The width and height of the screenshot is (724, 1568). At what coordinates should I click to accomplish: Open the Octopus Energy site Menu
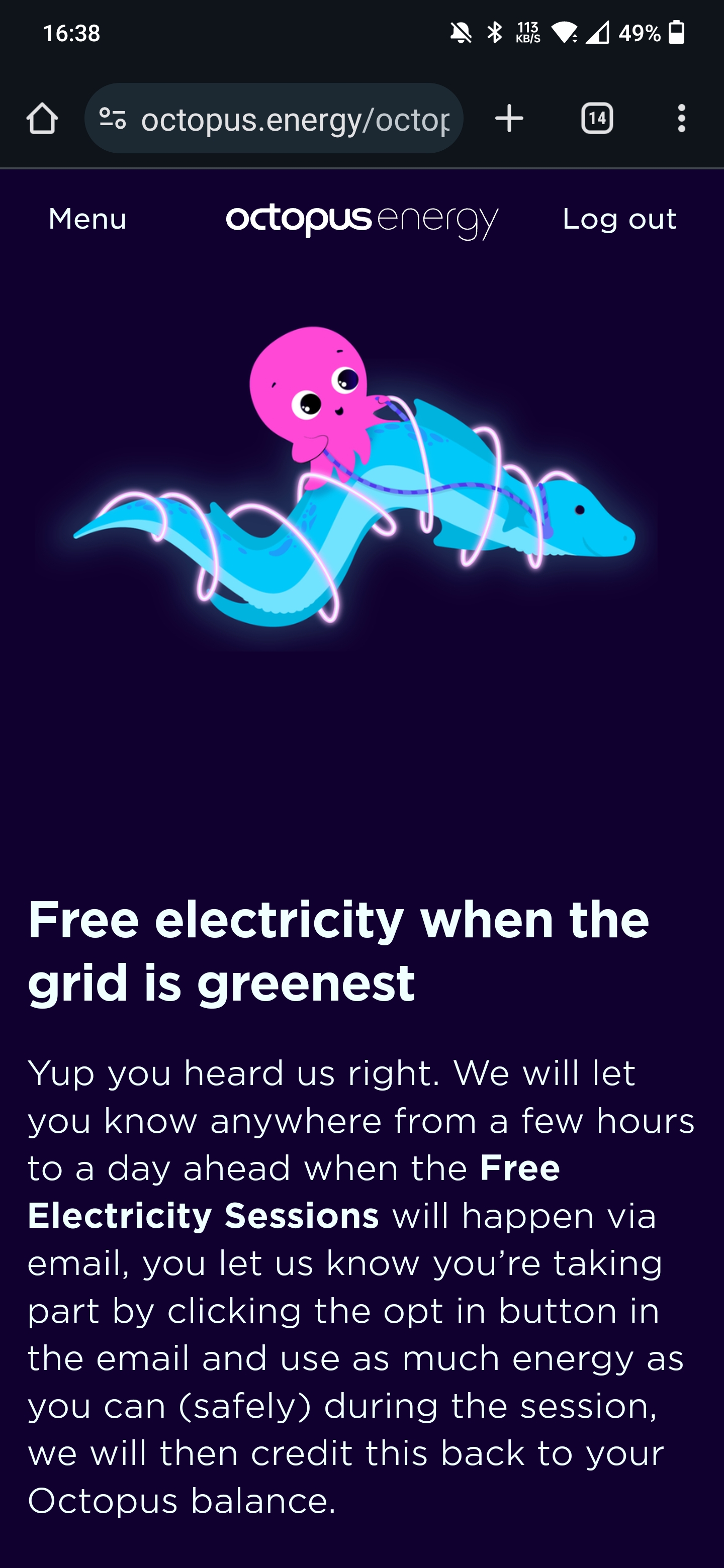click(87, 219)
